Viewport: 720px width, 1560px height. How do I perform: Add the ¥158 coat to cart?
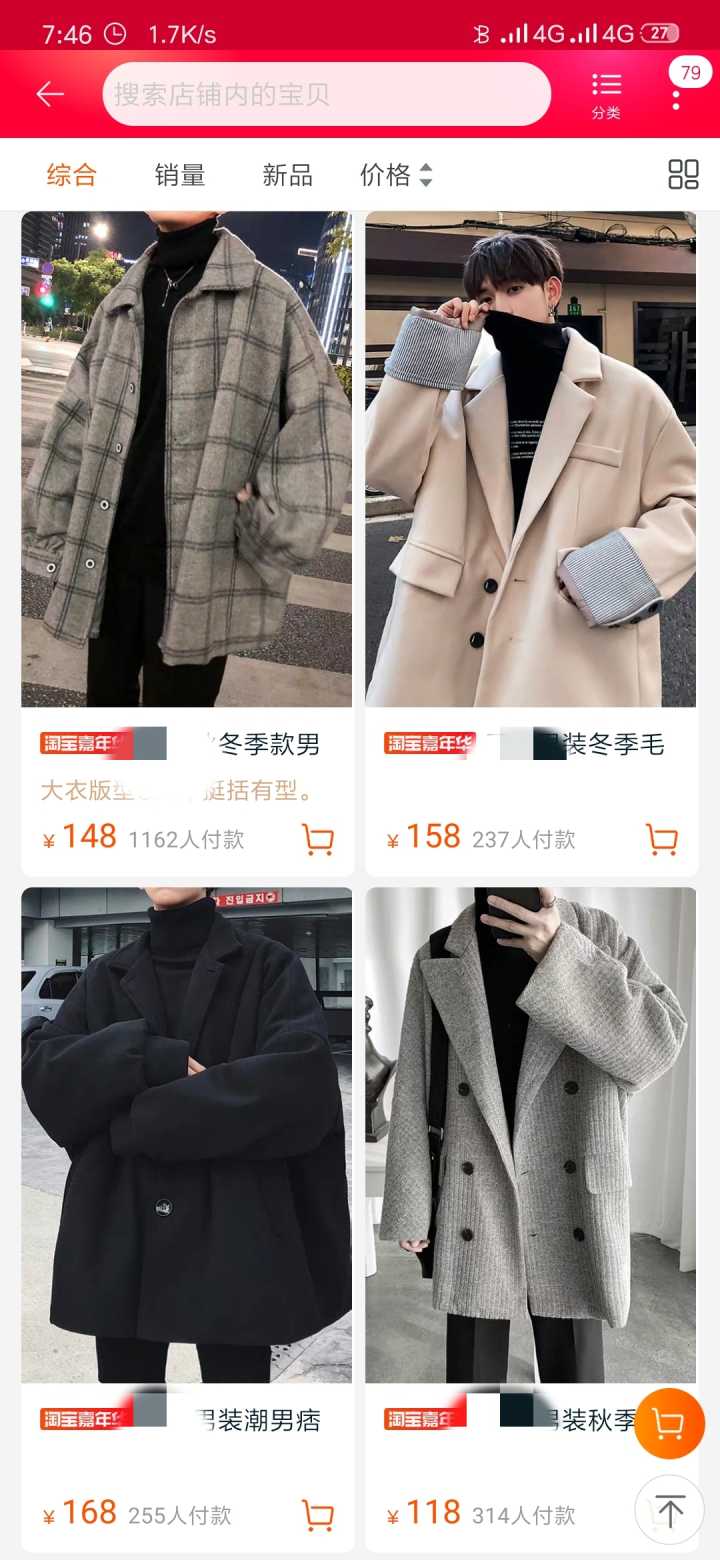click(x=661, y=839)
